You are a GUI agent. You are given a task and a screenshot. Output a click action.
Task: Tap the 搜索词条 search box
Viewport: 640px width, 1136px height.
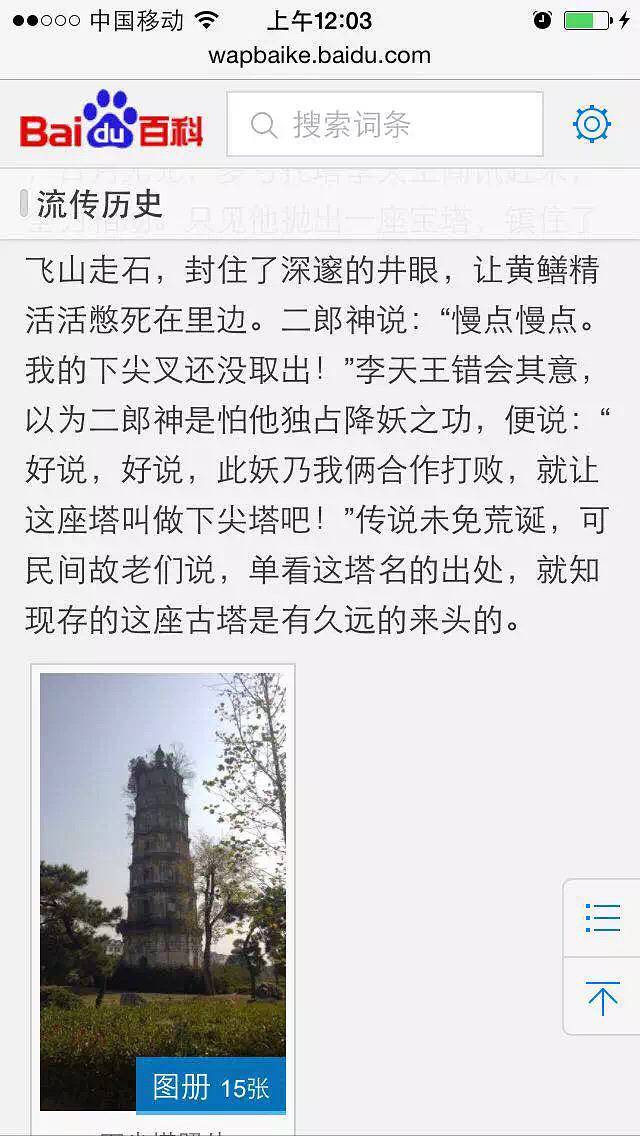click(385, 125)
